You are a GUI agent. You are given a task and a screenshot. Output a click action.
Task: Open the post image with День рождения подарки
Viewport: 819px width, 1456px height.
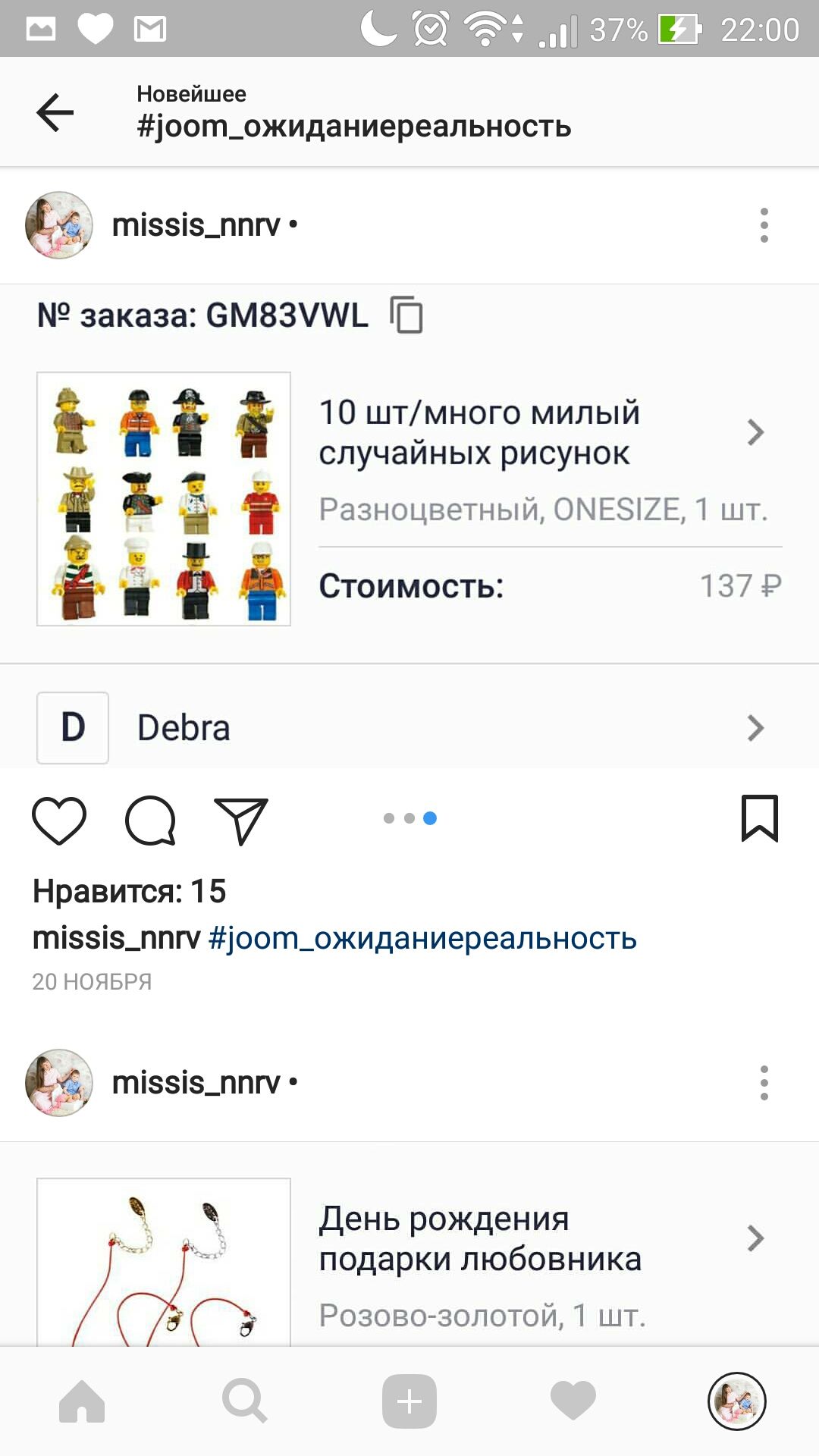[409, 1244]
